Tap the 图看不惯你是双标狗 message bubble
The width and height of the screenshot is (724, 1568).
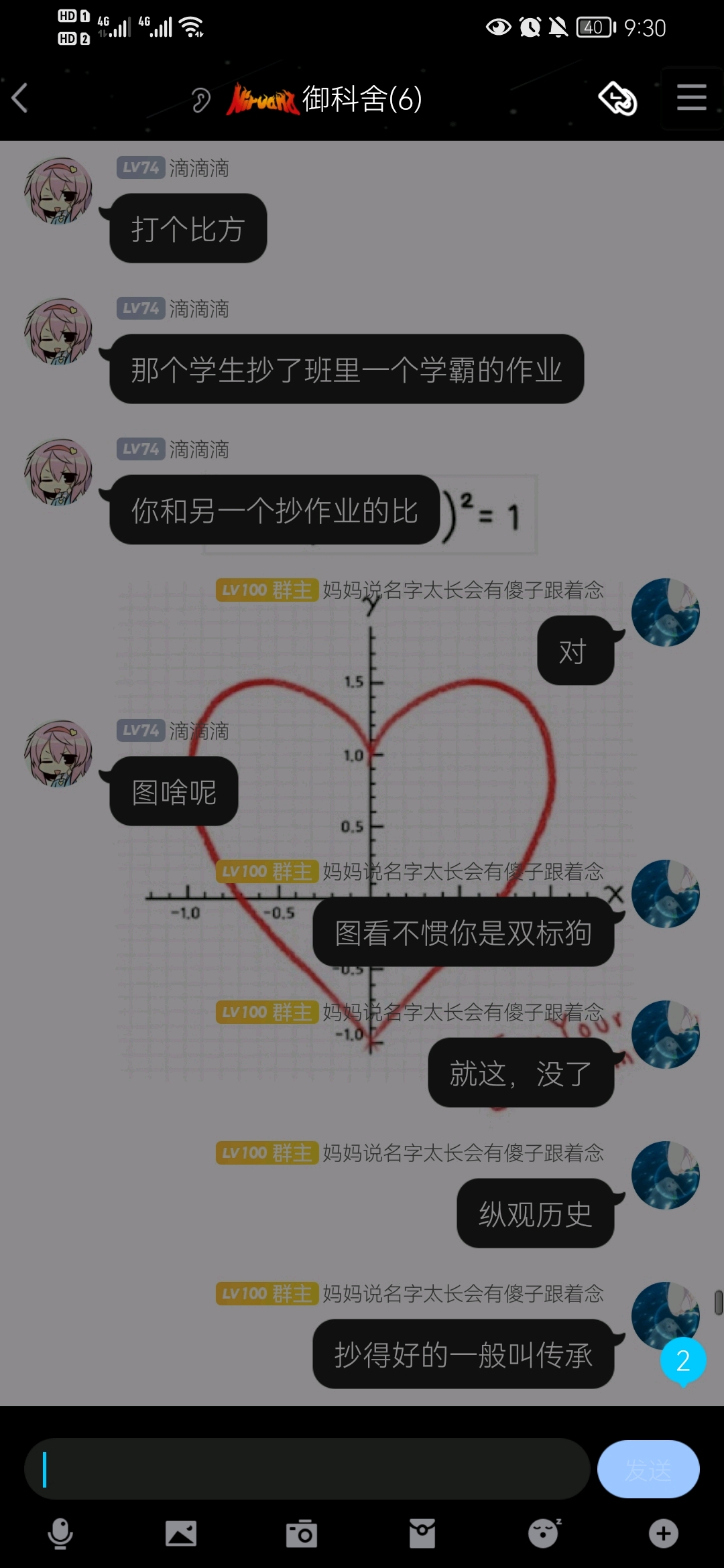pyautogui.click(x=463, y=932)
